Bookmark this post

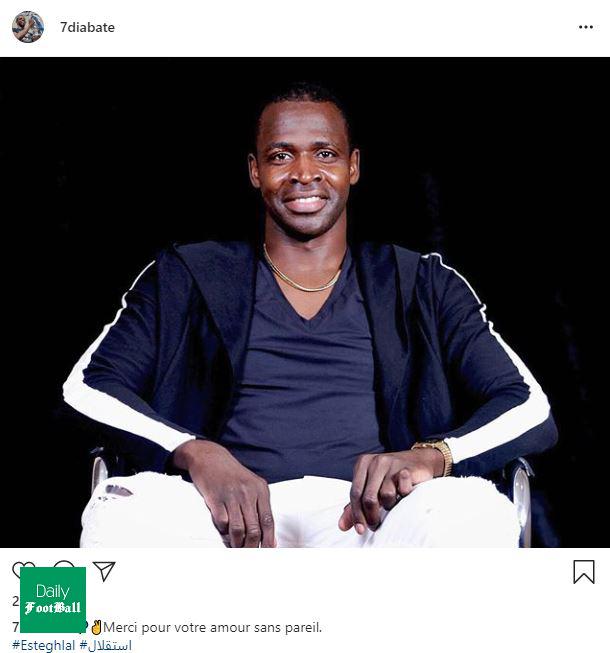click(584, 572)
